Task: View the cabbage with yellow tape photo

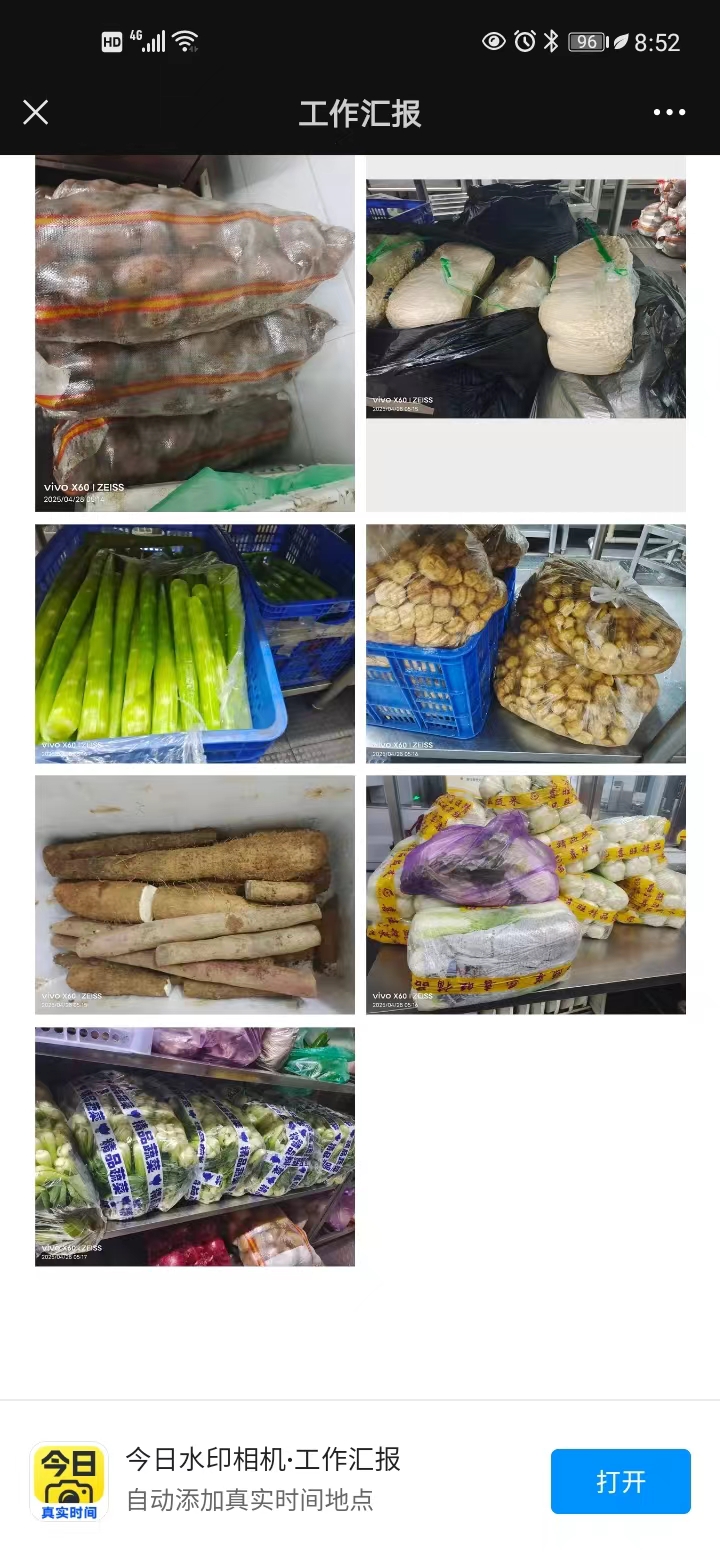Action: (526, 895)
